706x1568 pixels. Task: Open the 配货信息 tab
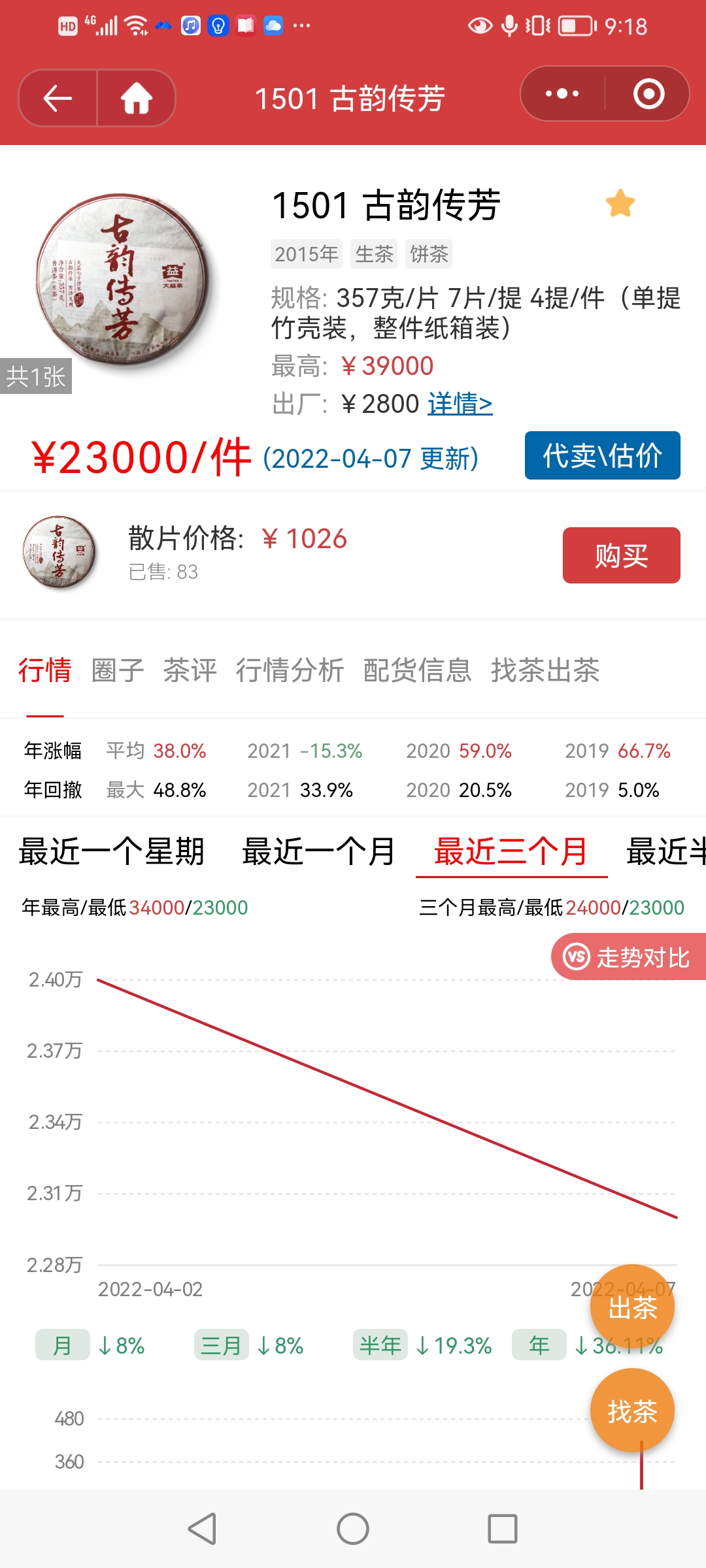pyautogui.click(x=417, y=670)
